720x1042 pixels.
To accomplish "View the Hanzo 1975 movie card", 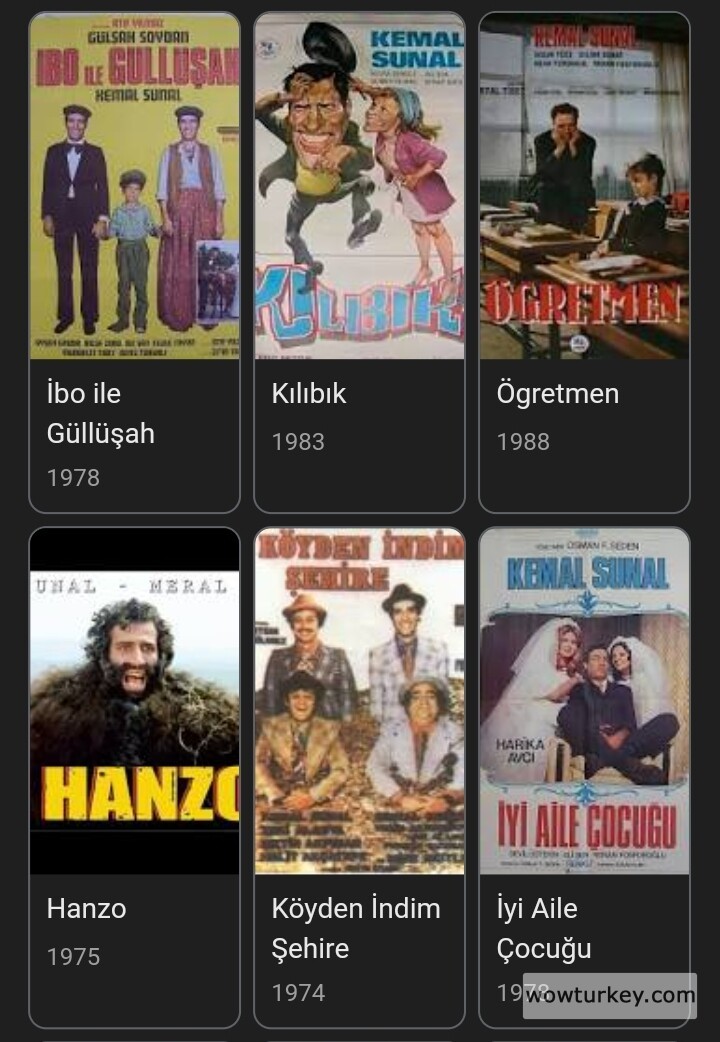I will (134, 777).
